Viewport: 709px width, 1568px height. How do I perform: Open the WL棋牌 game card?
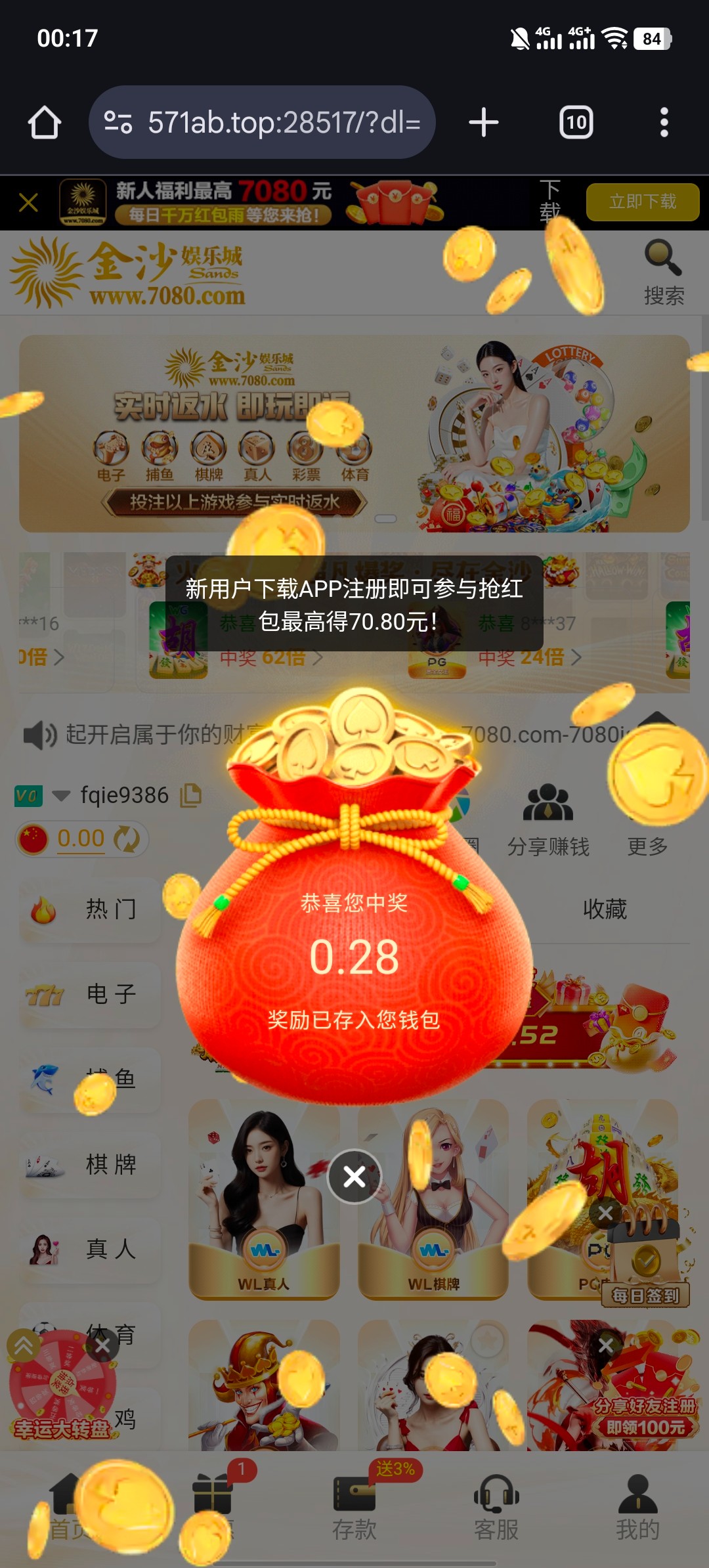pos(433,1200)
